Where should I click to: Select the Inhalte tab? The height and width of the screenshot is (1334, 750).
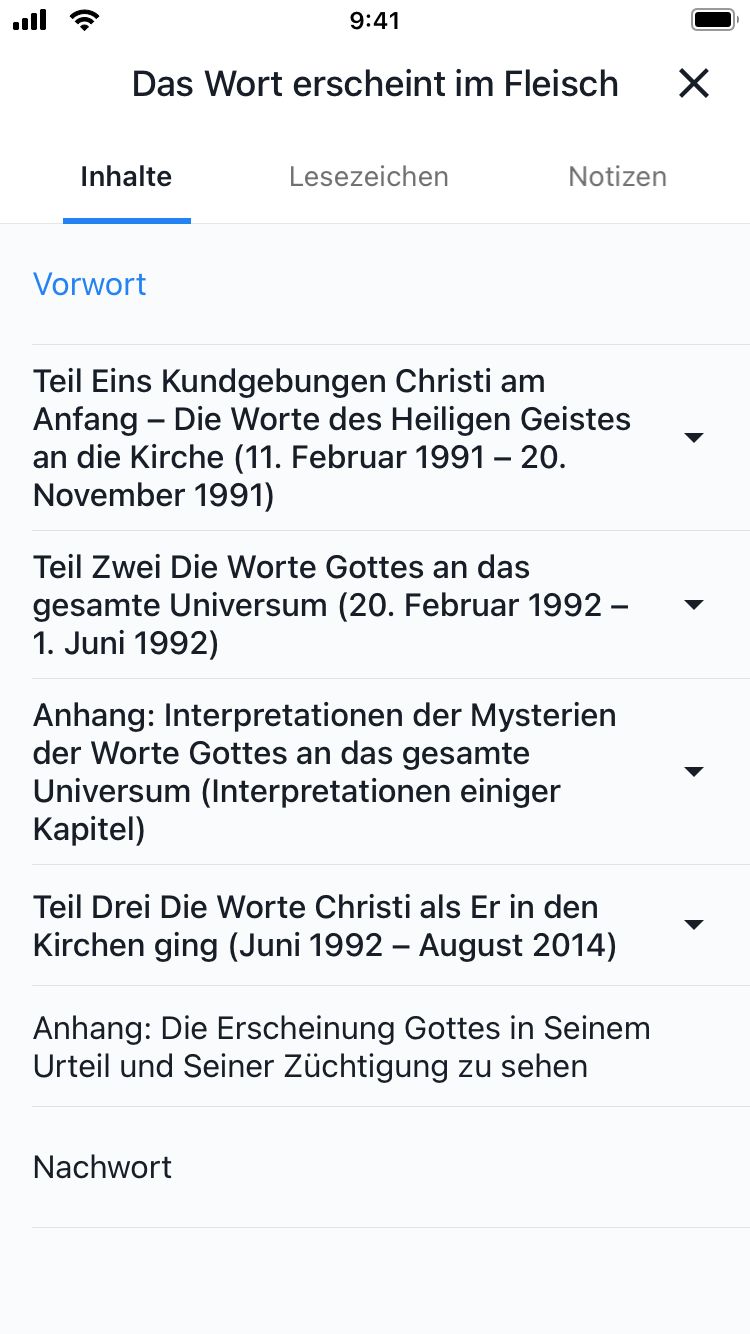[126, 177]
